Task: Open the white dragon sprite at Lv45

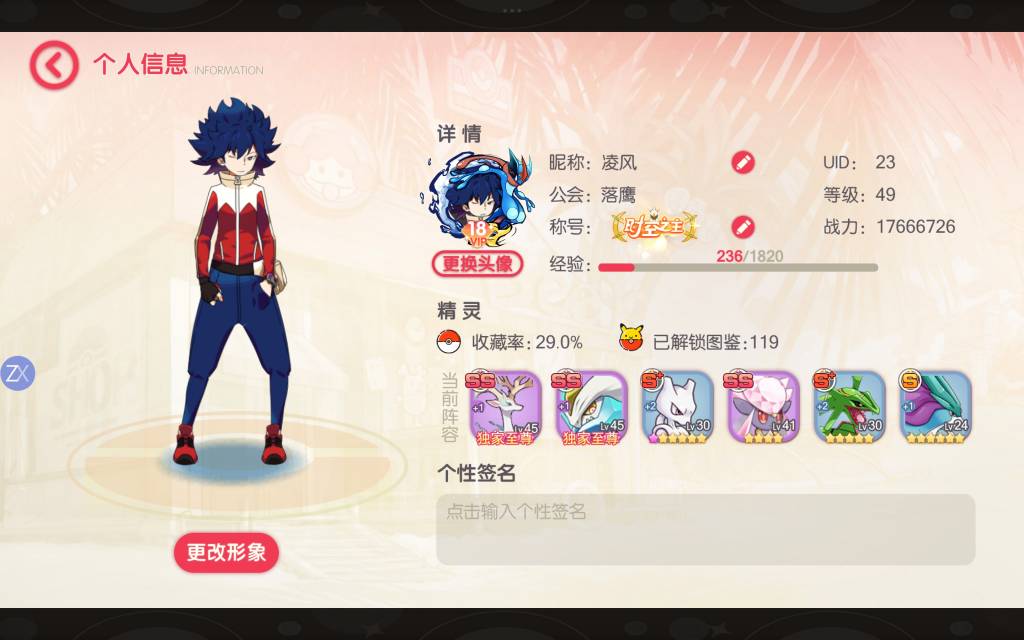Action: coord(591,407)
